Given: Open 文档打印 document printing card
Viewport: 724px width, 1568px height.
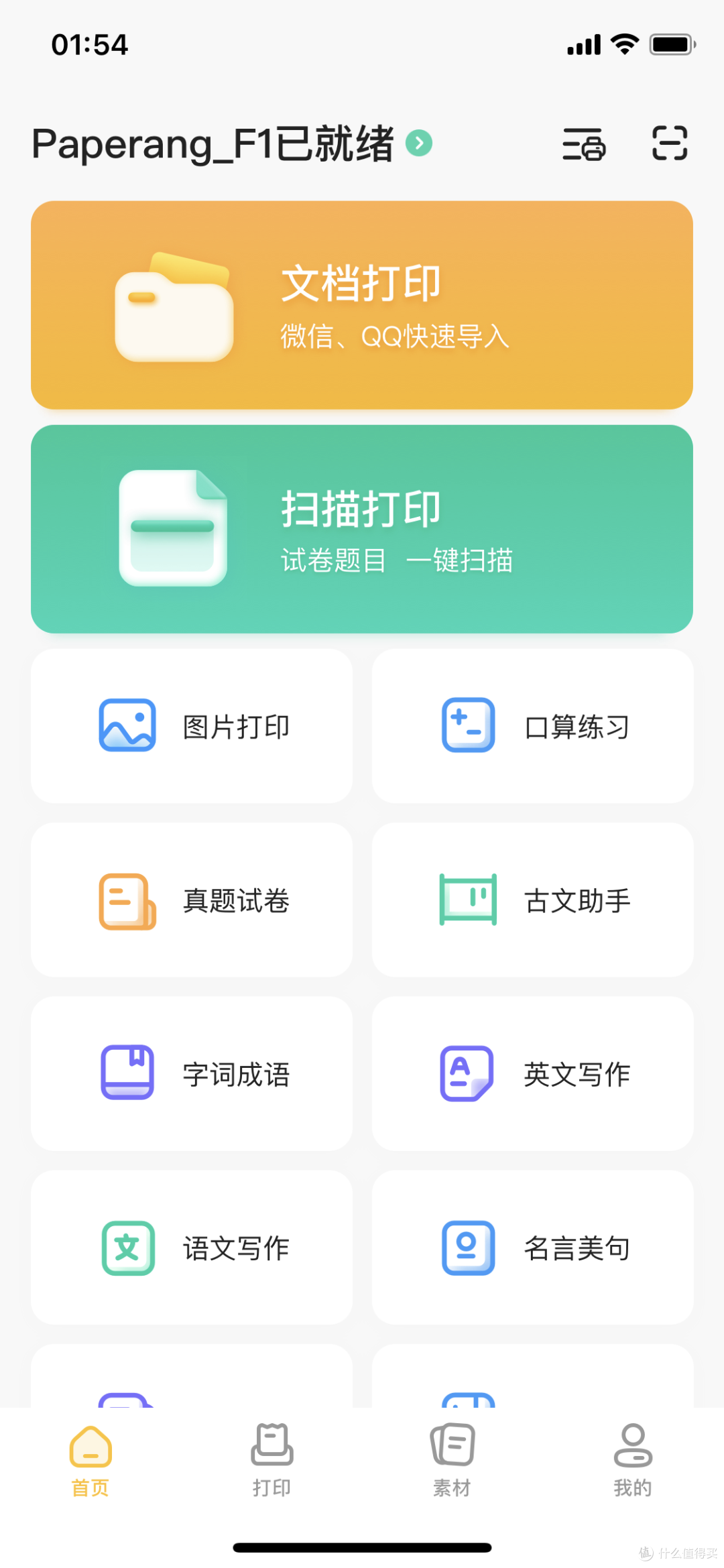Looking at the screenshot, I should tap(362, 305).
